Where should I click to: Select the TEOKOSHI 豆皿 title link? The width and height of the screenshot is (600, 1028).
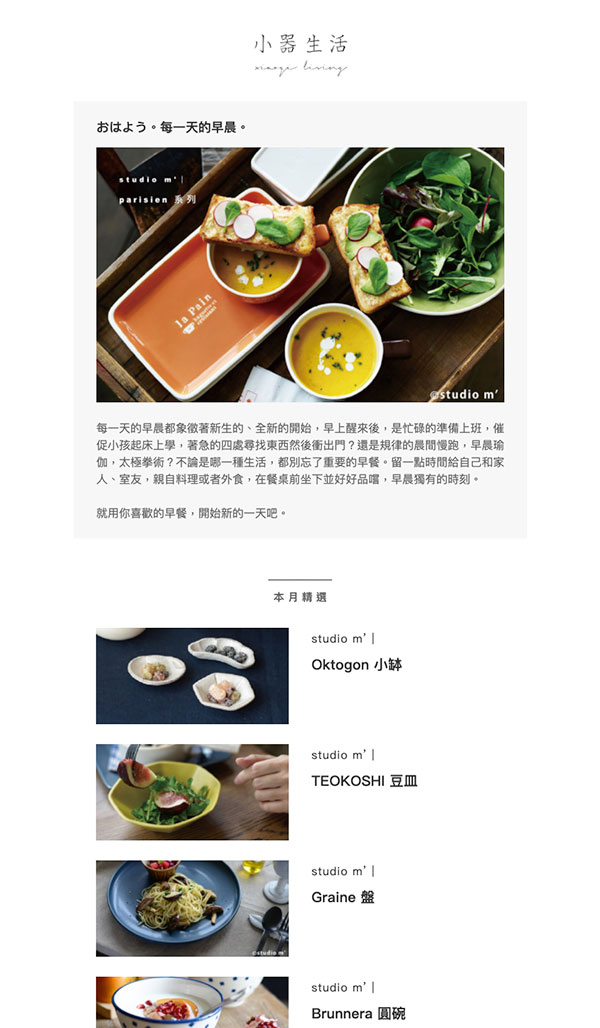(364, 781)
